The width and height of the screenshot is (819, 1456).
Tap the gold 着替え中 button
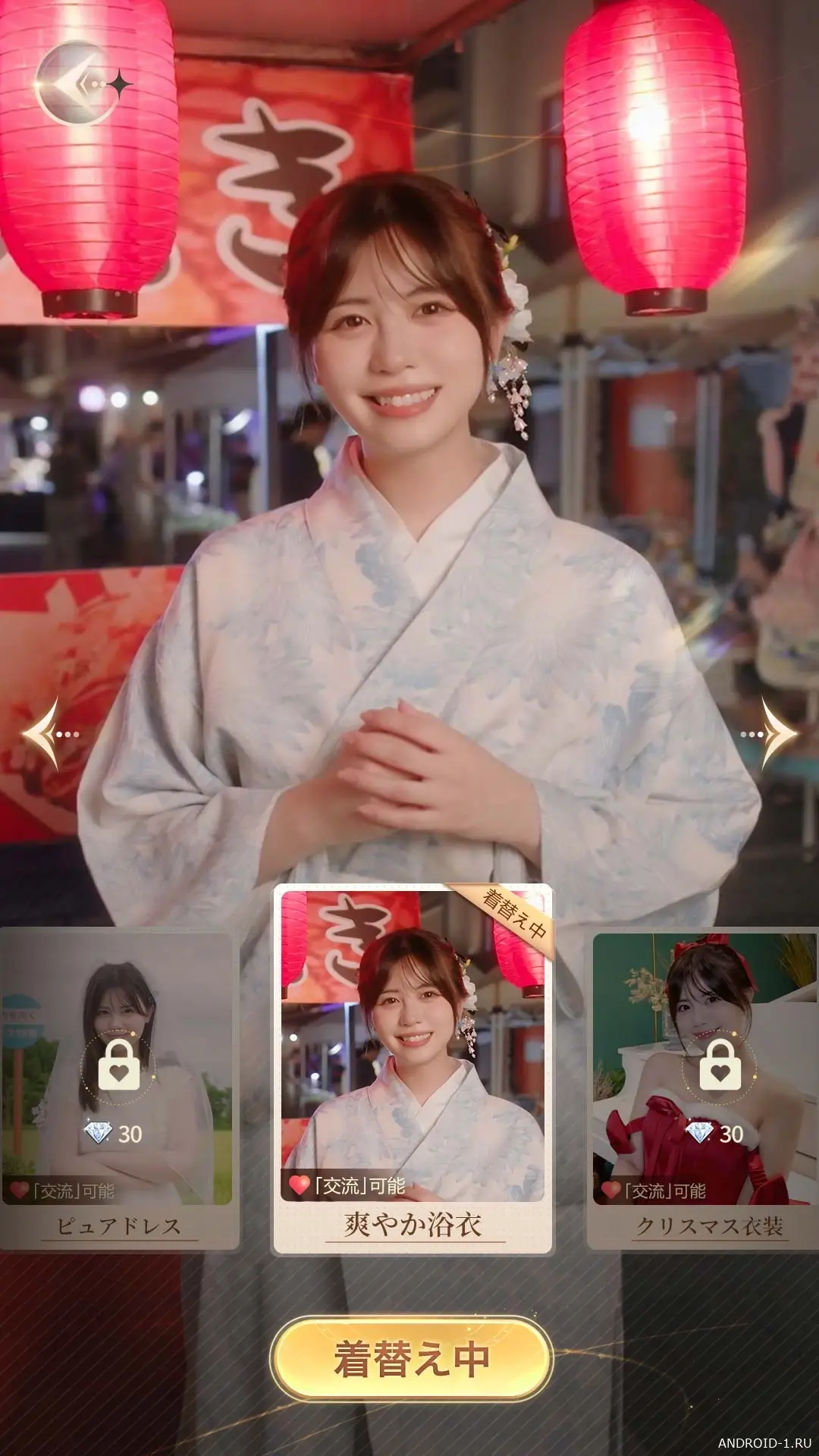tap(412, 1359)
